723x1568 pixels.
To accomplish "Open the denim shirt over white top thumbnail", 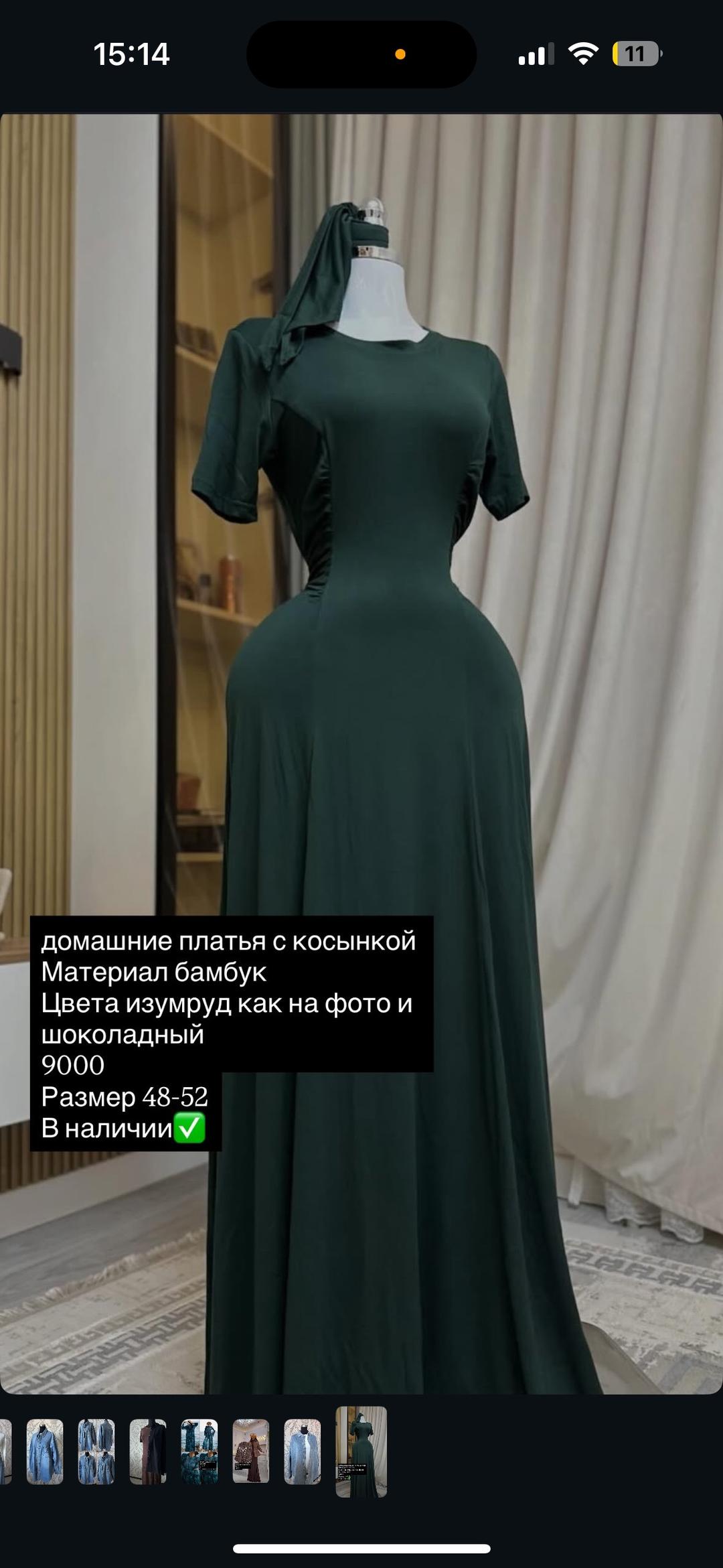I will 303,1451.
